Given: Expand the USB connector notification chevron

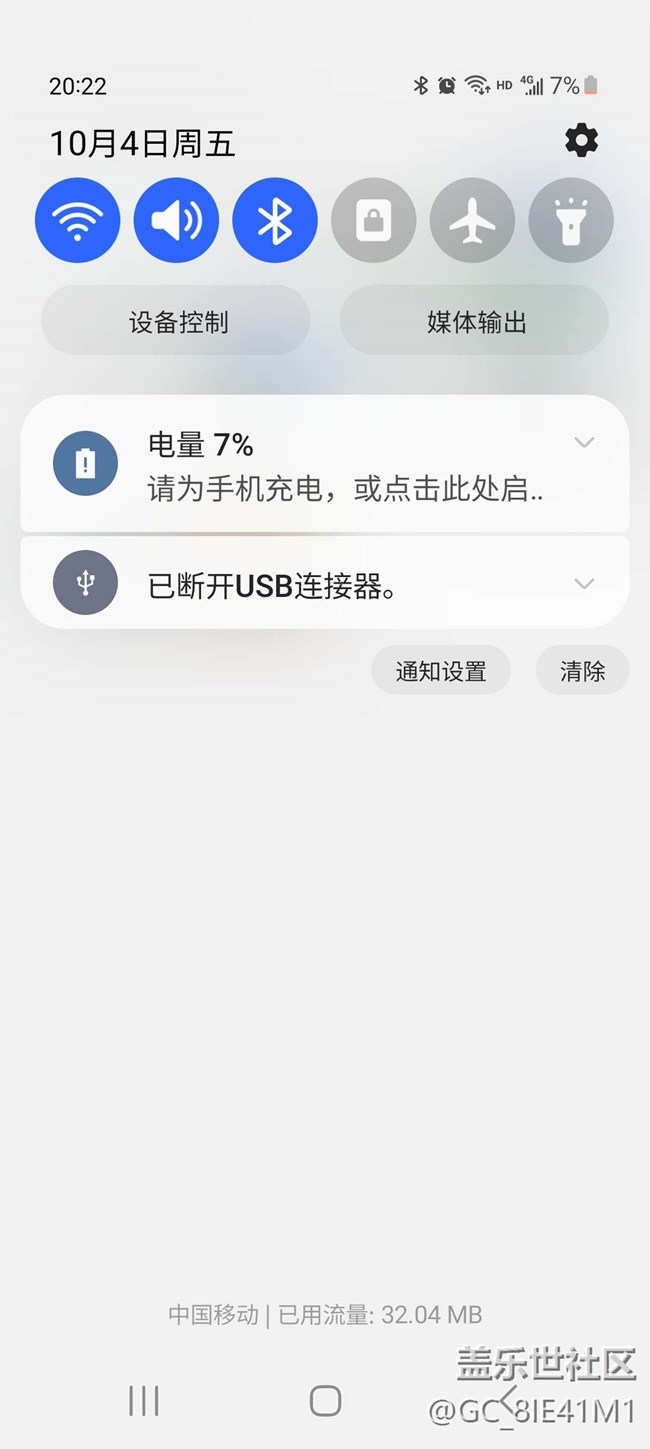Looking at the screenshot, I should click(x=584, y=583).
